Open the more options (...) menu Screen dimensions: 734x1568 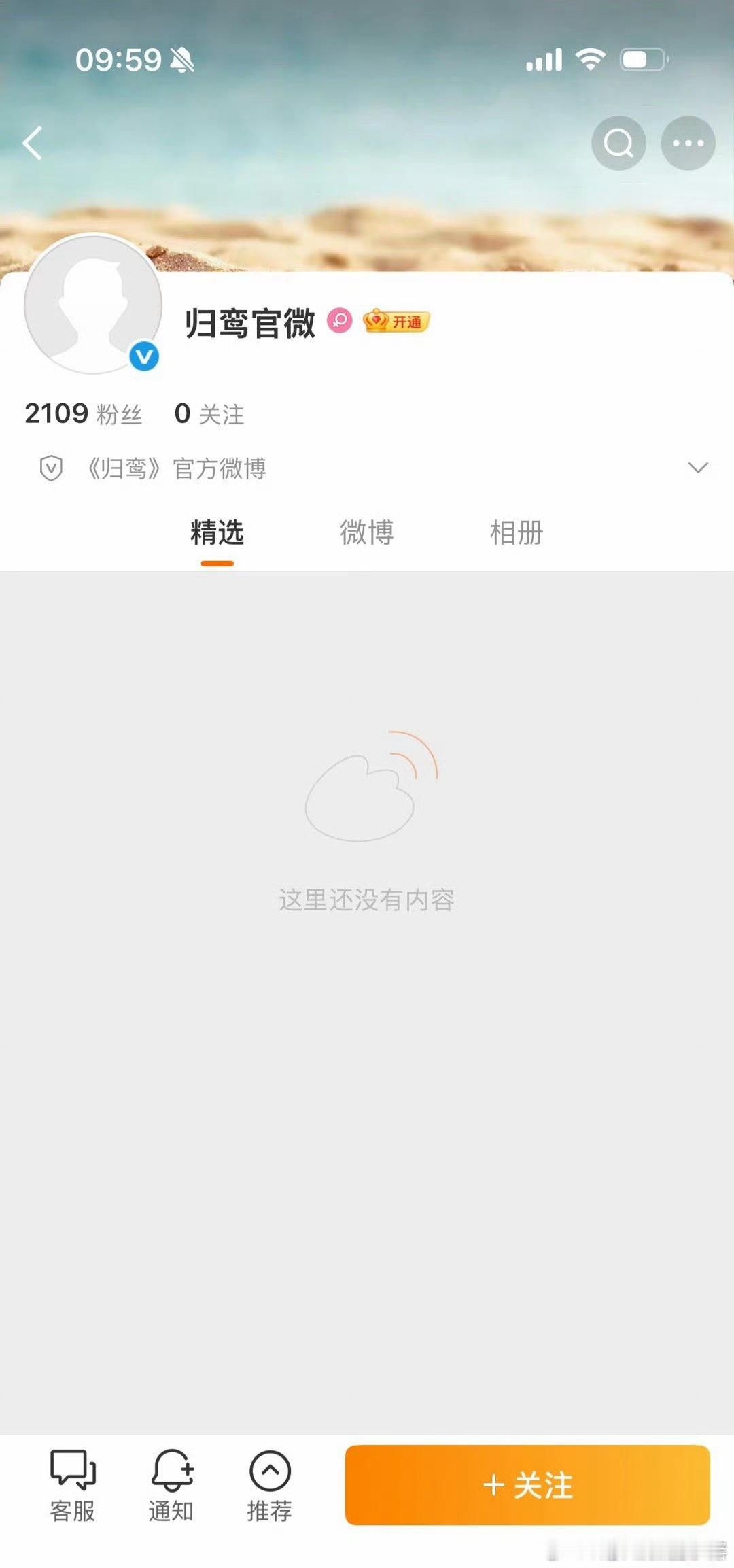click(689, 143)
